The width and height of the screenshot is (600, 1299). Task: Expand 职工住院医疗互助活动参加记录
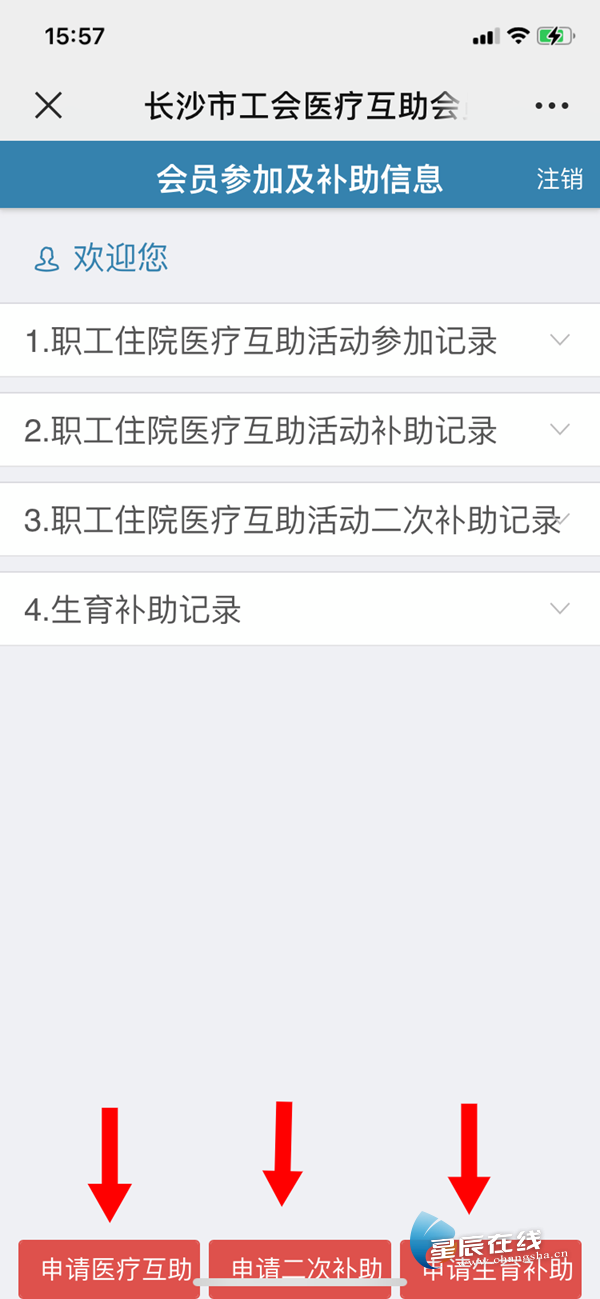[300, 340]
